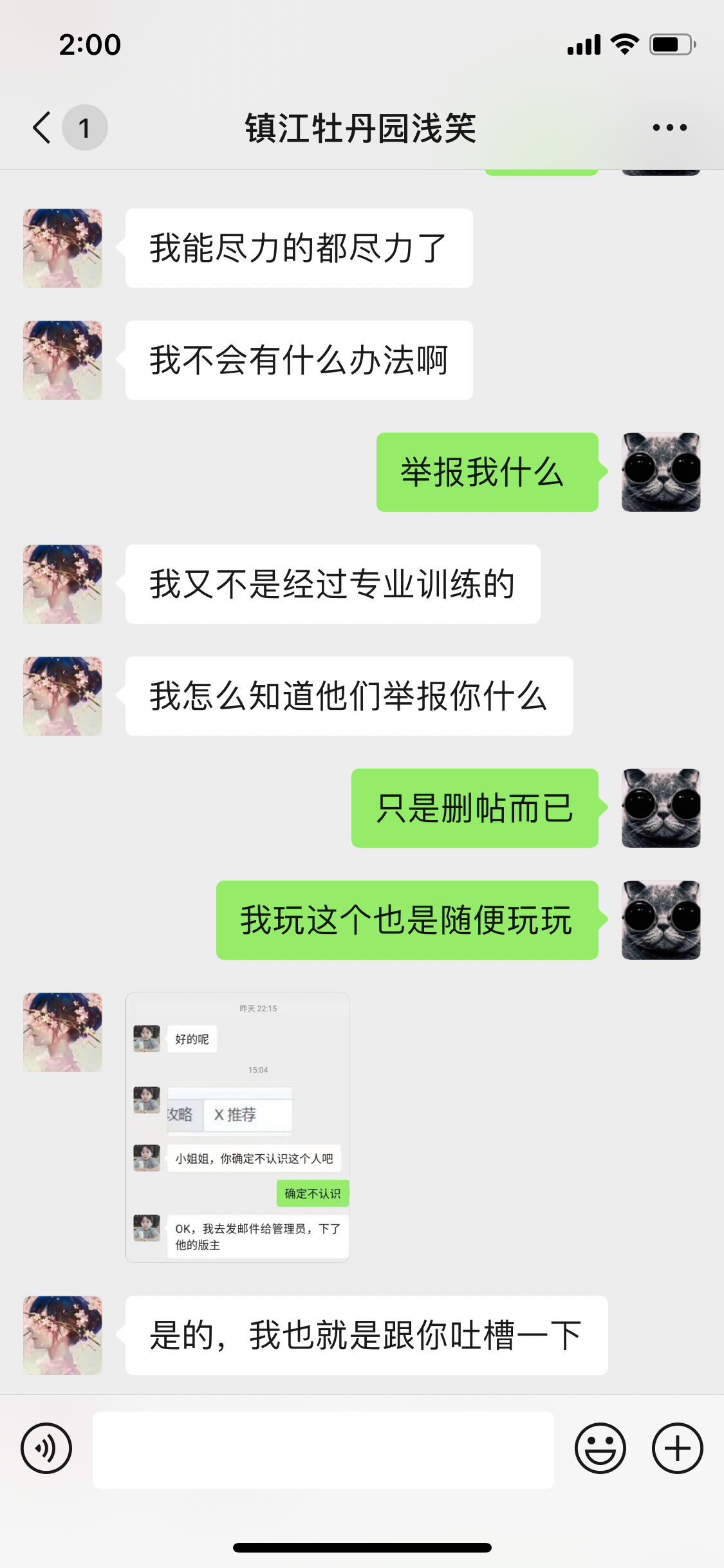This screenshot has width=724, height=1568.
Task: Tap the battery indicator in the status bar
Action: pos(668,44)
